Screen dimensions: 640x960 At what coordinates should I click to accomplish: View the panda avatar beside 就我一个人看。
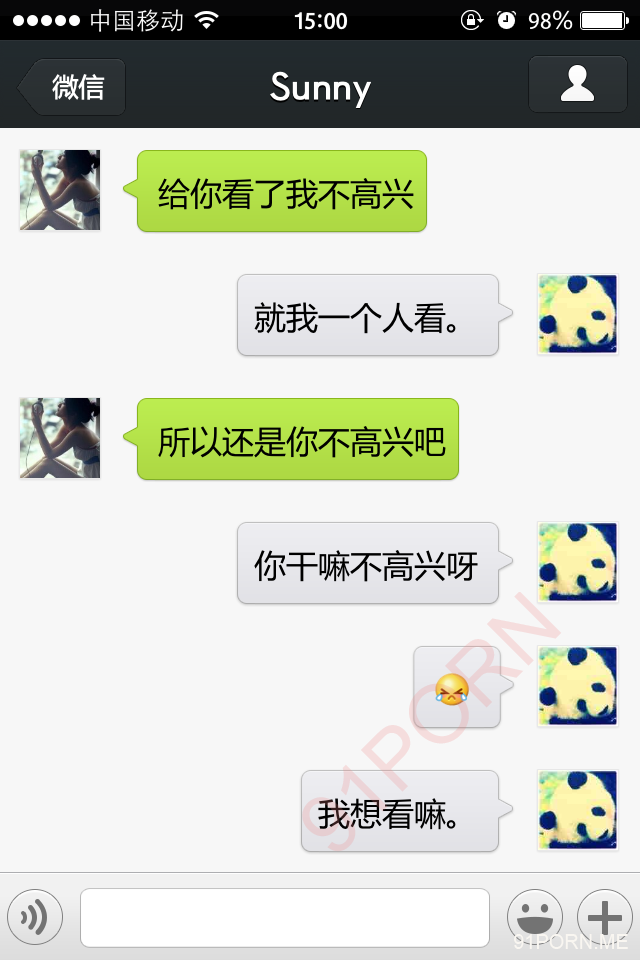577,314
